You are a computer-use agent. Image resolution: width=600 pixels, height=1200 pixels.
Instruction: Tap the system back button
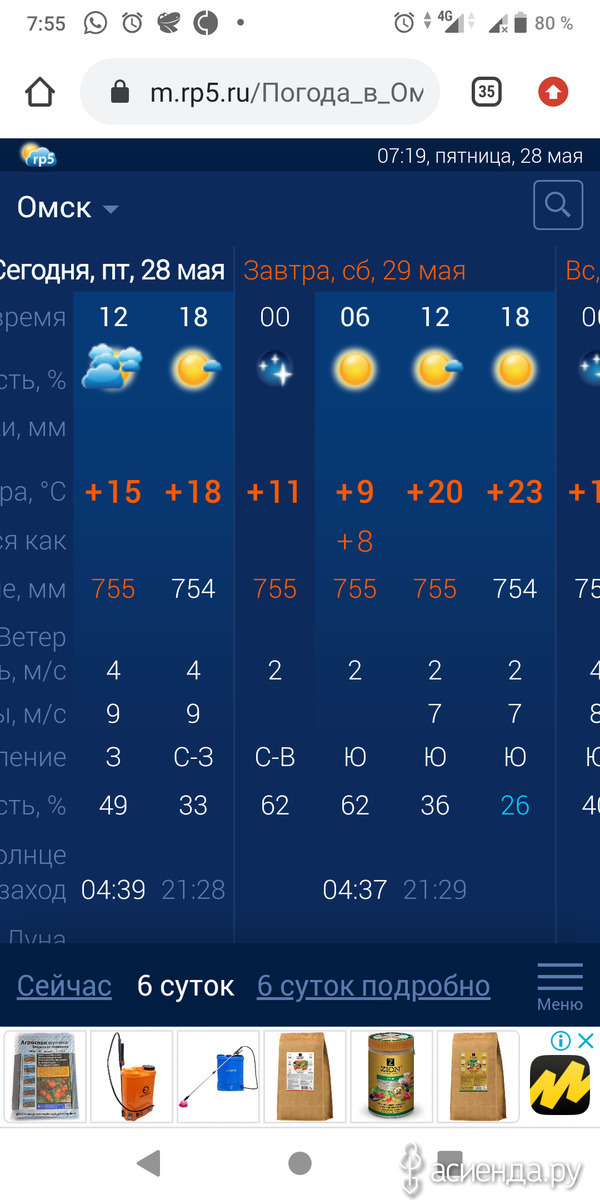pos(149,1162)
